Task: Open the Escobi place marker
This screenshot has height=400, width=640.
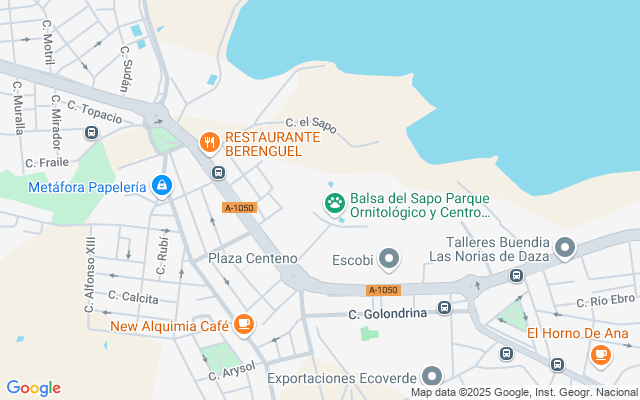Action: pos(389,261)
